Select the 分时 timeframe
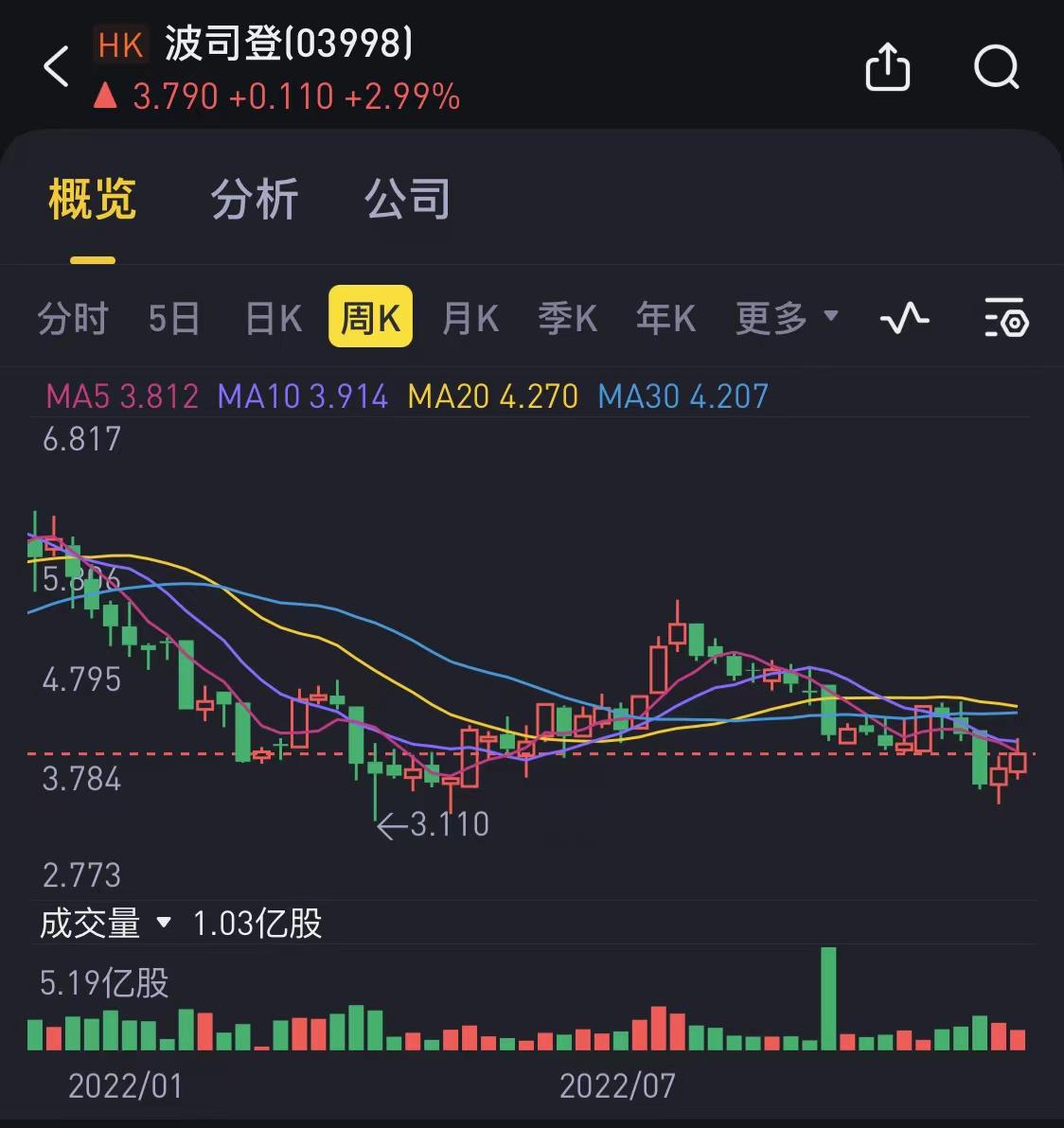 73,318
